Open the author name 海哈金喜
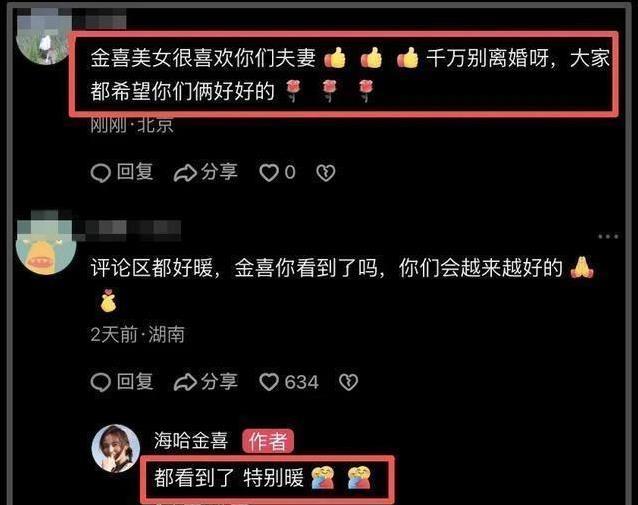 point(190,440)
